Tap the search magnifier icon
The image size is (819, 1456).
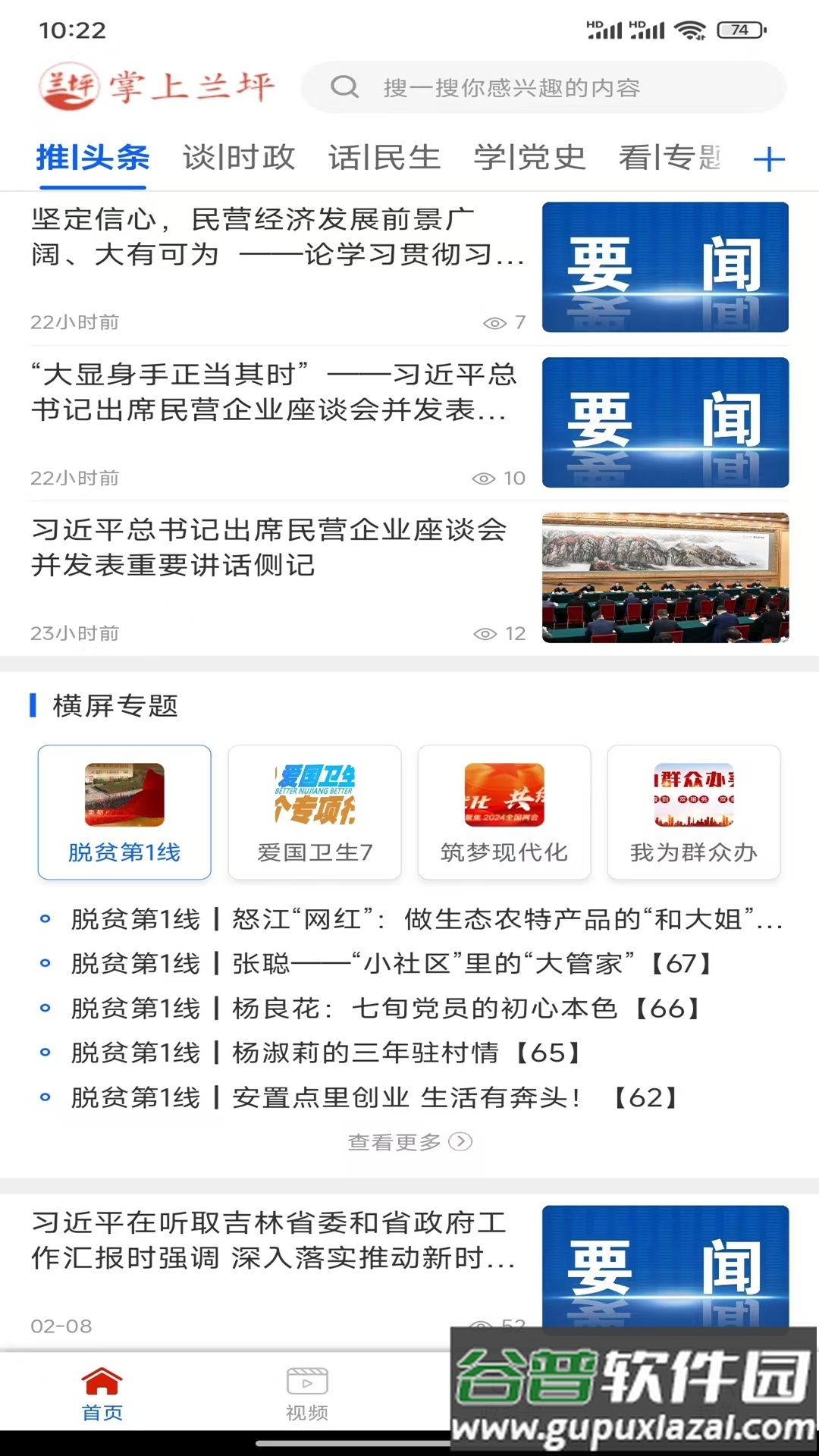347,86
